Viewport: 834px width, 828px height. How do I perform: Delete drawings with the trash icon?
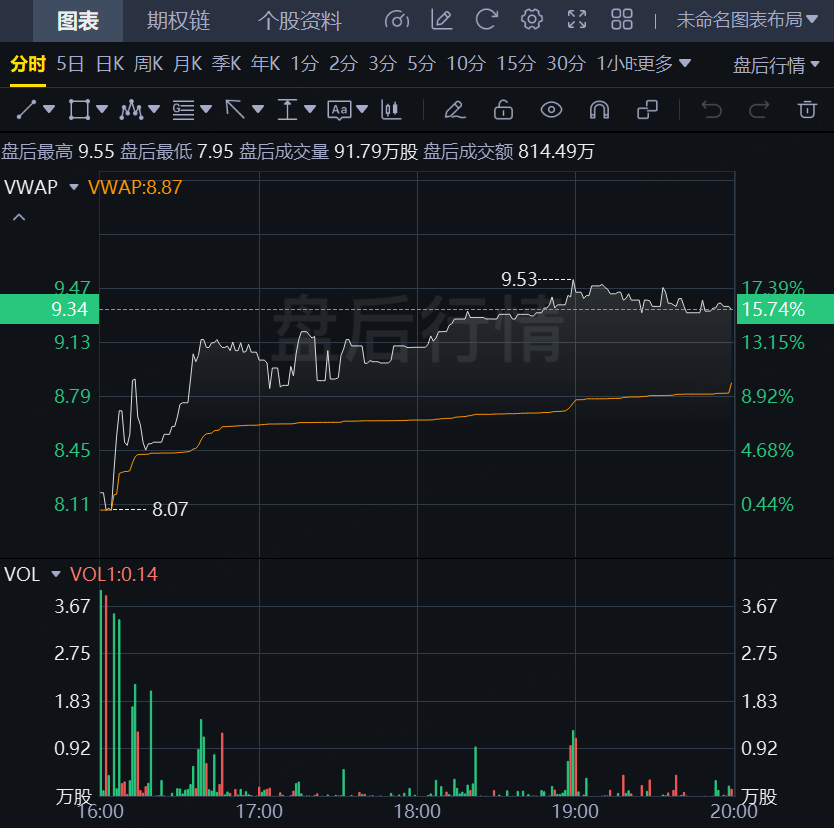(807, 109)
